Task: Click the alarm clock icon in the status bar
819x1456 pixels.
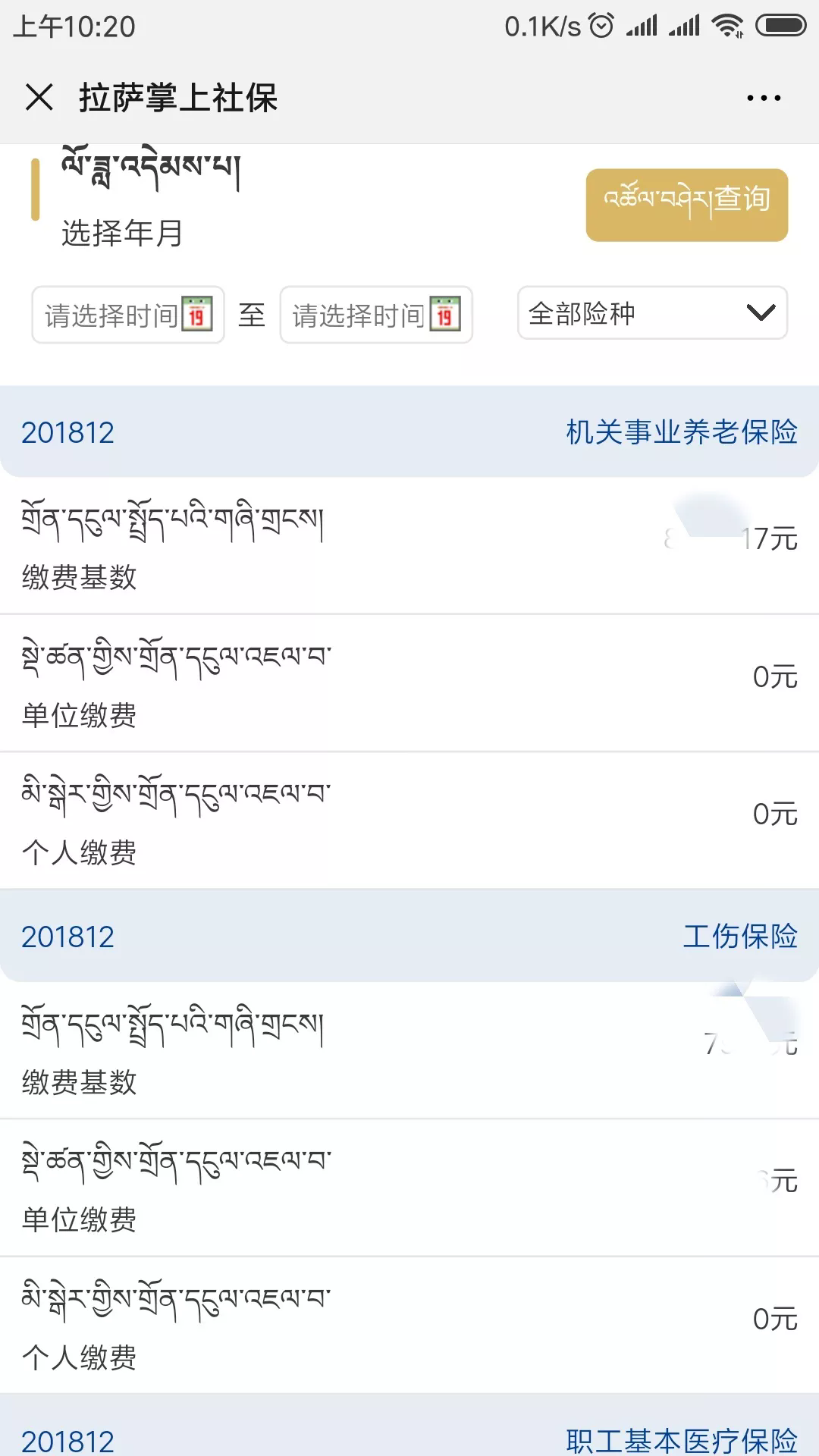Action: [x=601, y=23]
